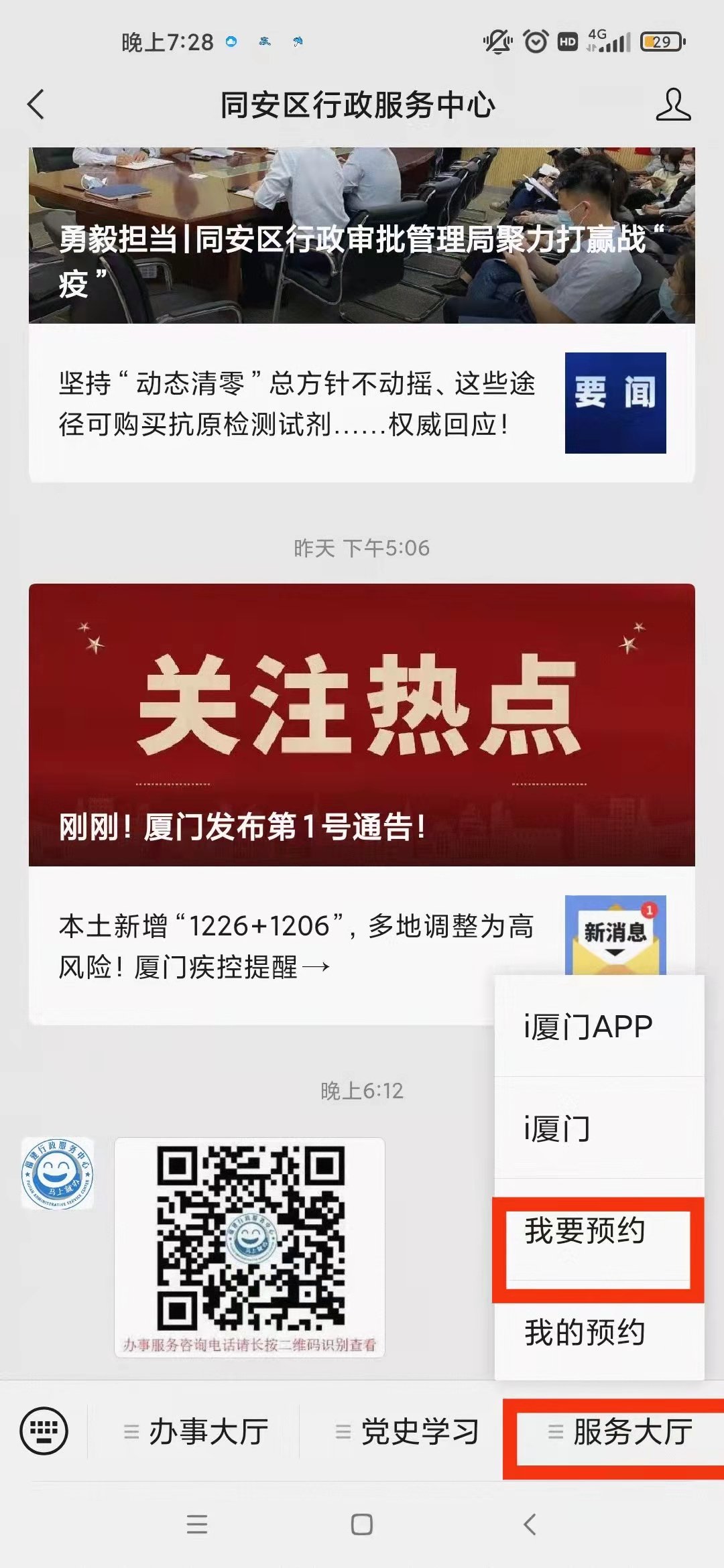
Task: Go back from 同安区行政服务中心 chat
Action: tap(36, 105)
